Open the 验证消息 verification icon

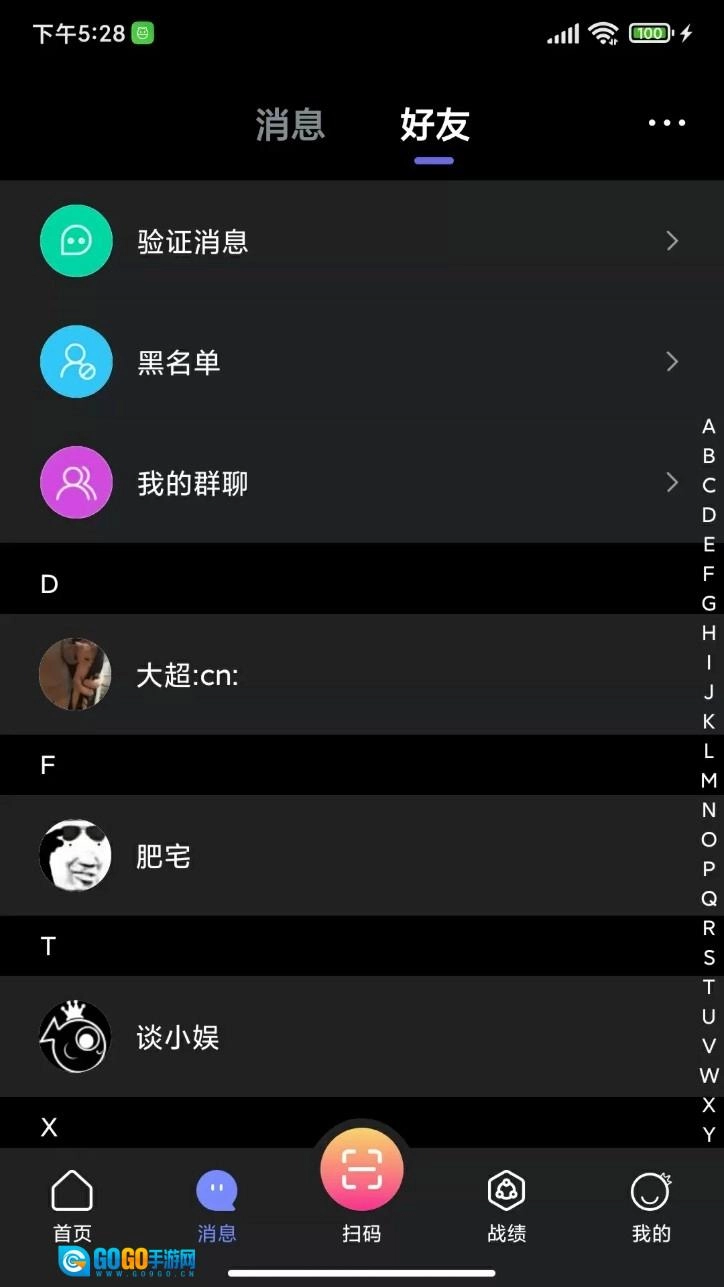[x=76, y=240]
